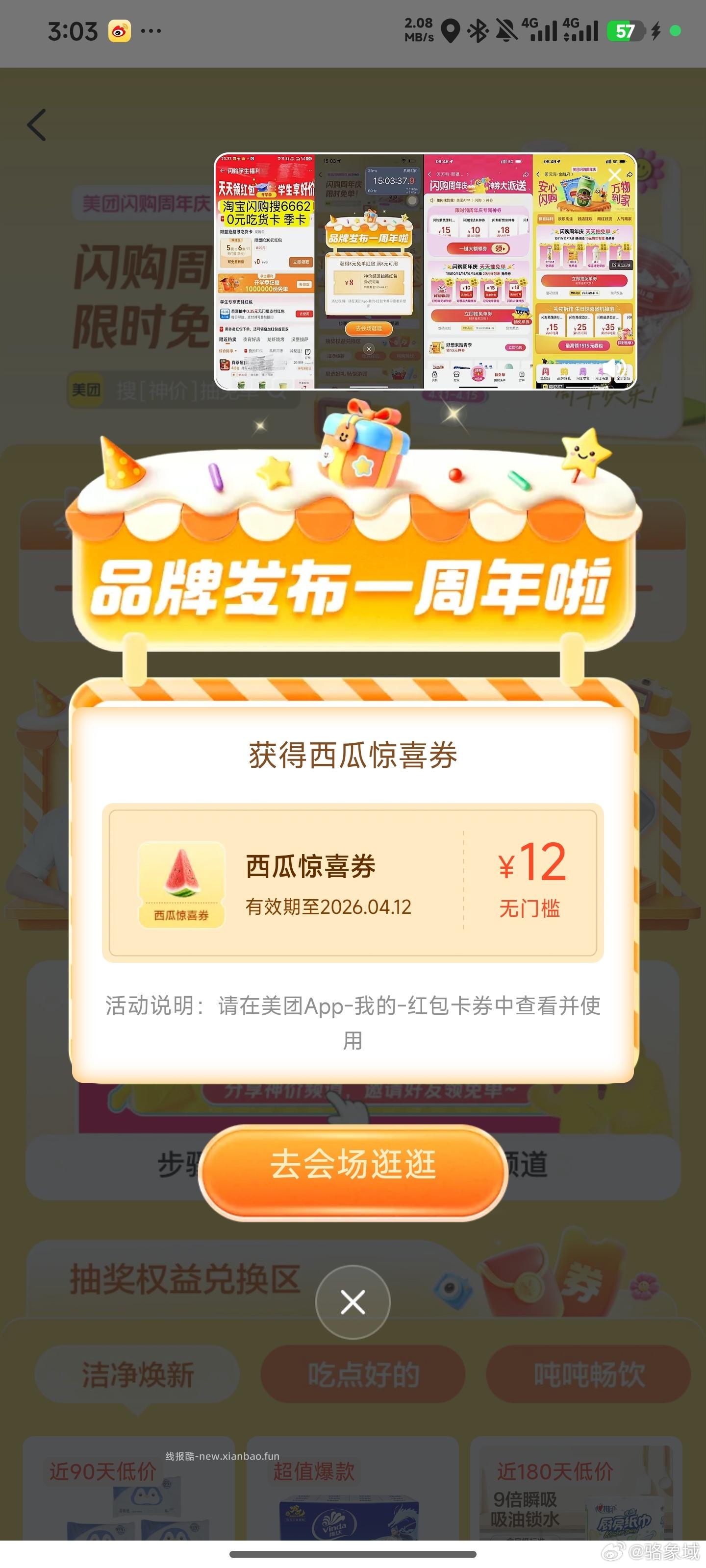Switch to the 吃点好的 tab

coord(364,1374)
